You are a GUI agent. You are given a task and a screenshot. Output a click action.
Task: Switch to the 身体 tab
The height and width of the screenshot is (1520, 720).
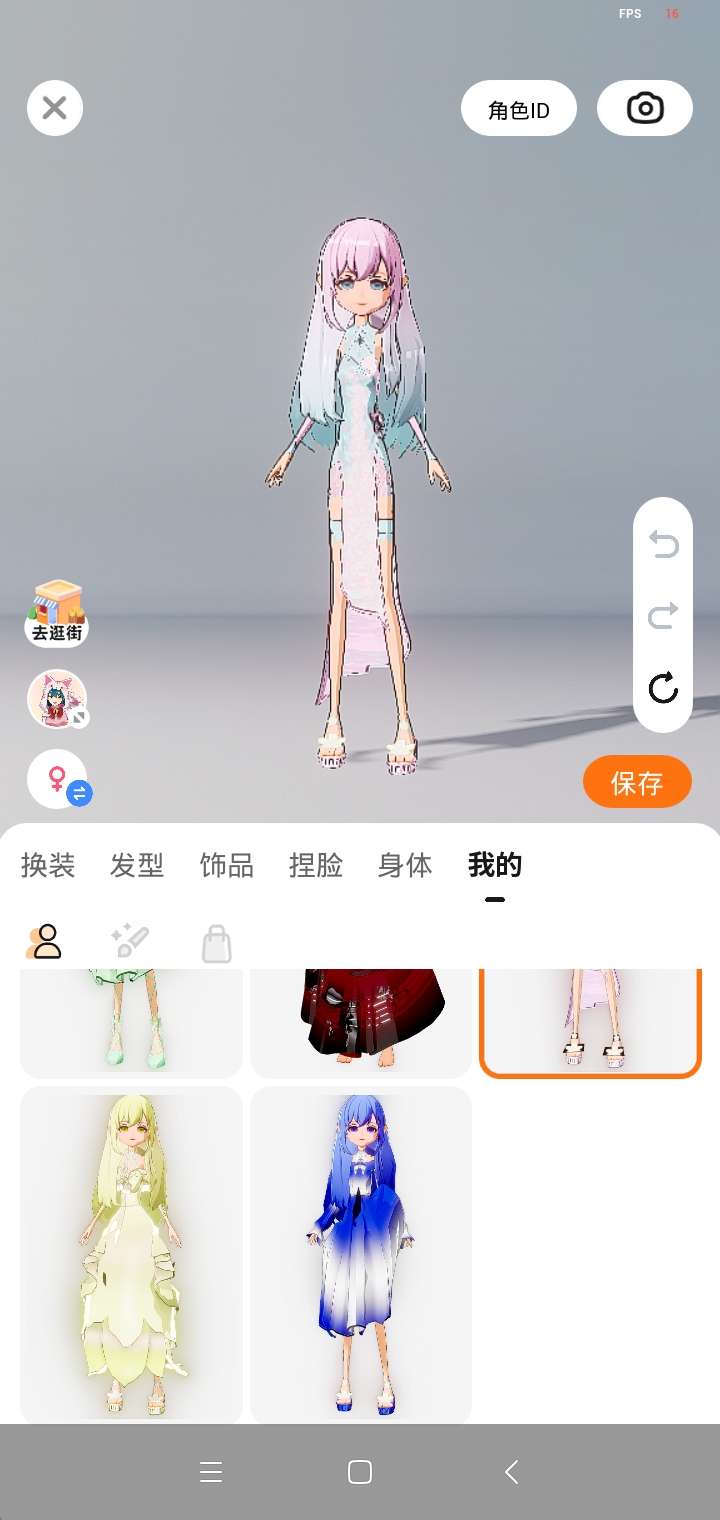click(405, 865)
